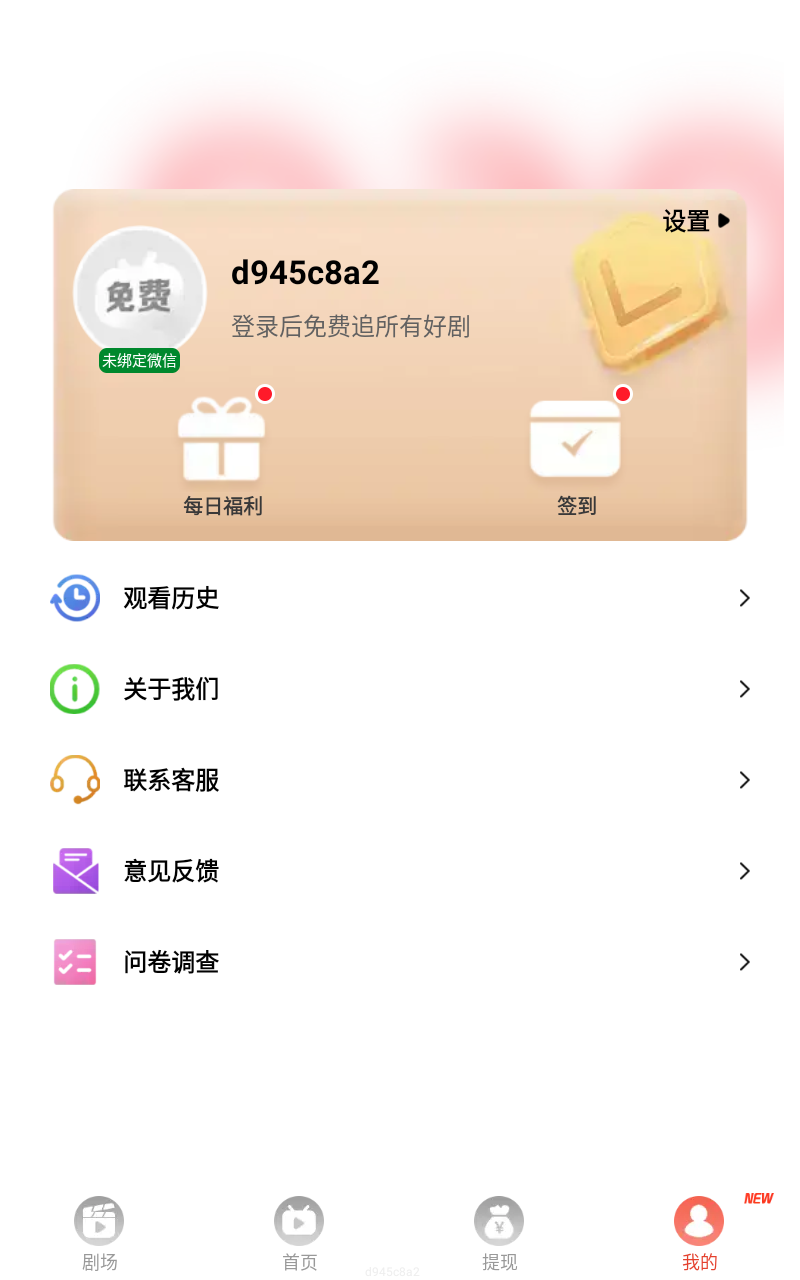Open 签到 check-in
Screen dimensions: 800x1280
tap(576, 456)
